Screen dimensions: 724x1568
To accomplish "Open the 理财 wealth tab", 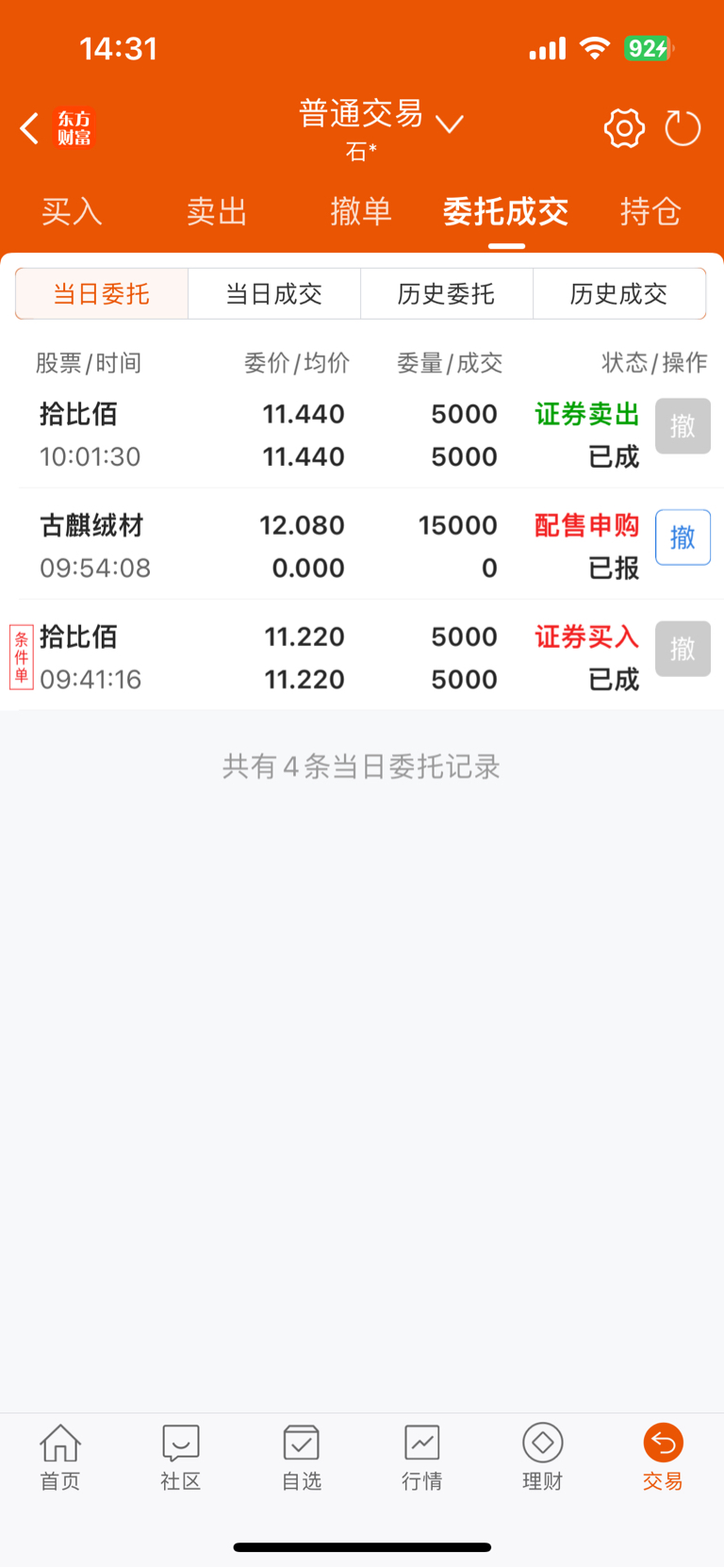I will tap(543, 1458).
